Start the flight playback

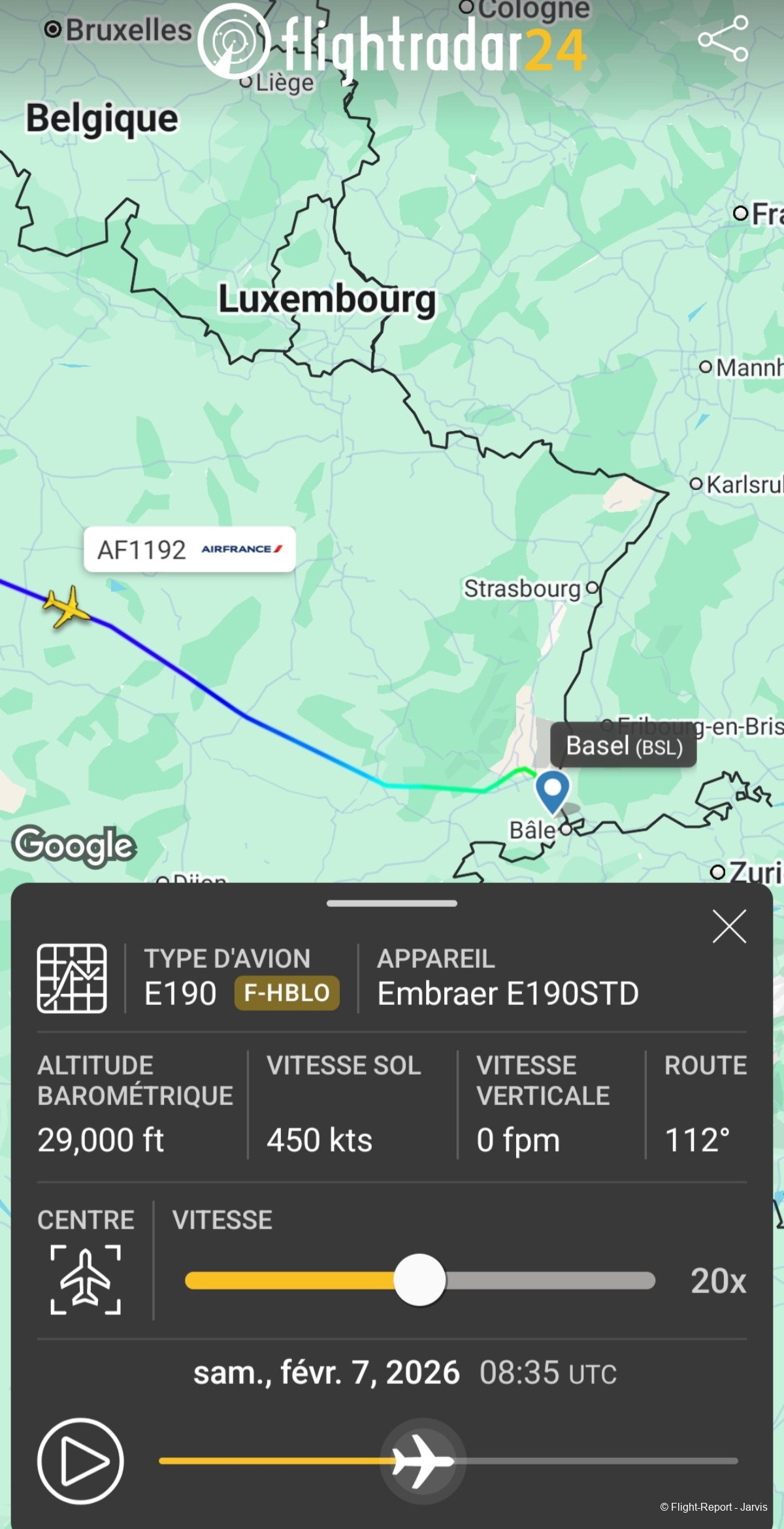click(x=80, y=1460)
